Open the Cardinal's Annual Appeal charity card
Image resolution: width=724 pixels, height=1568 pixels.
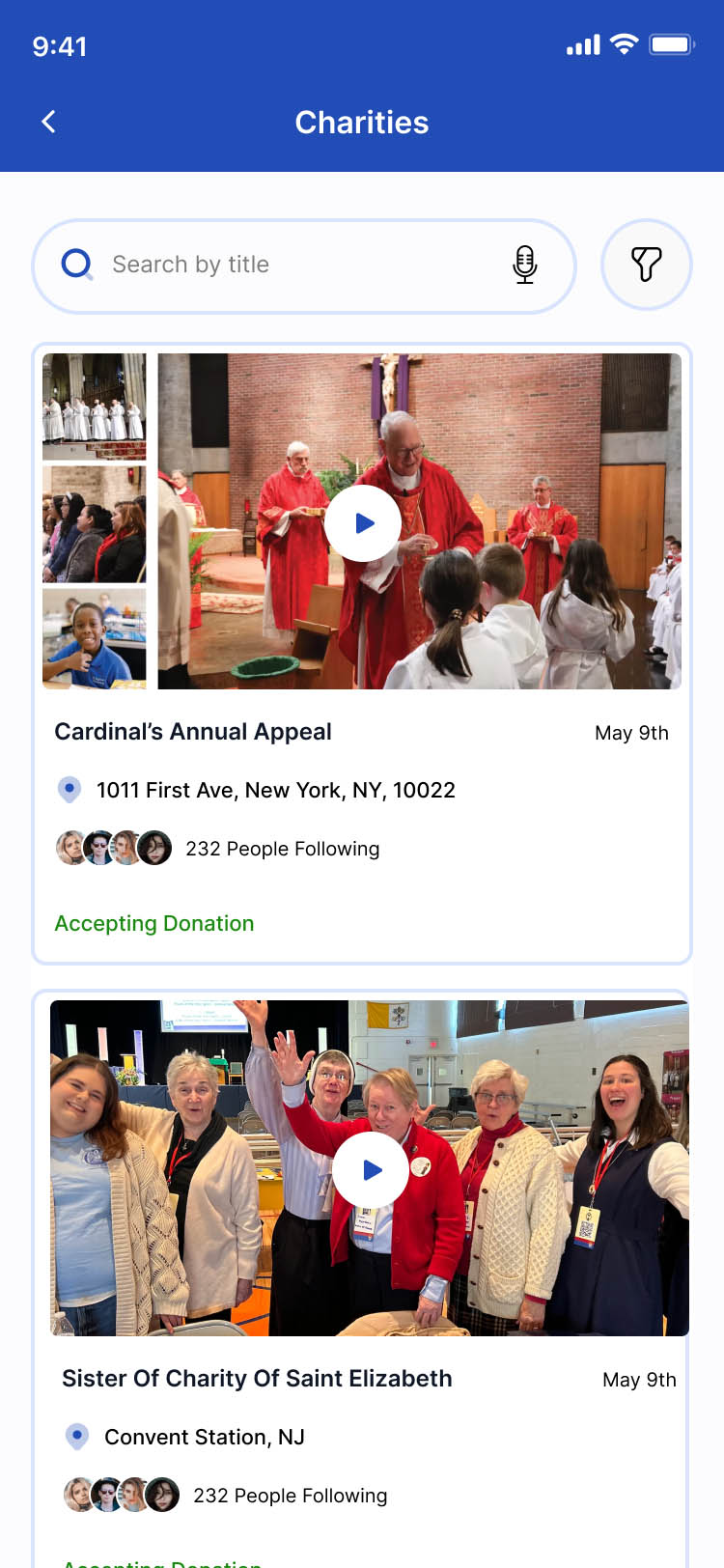(193, 732)
